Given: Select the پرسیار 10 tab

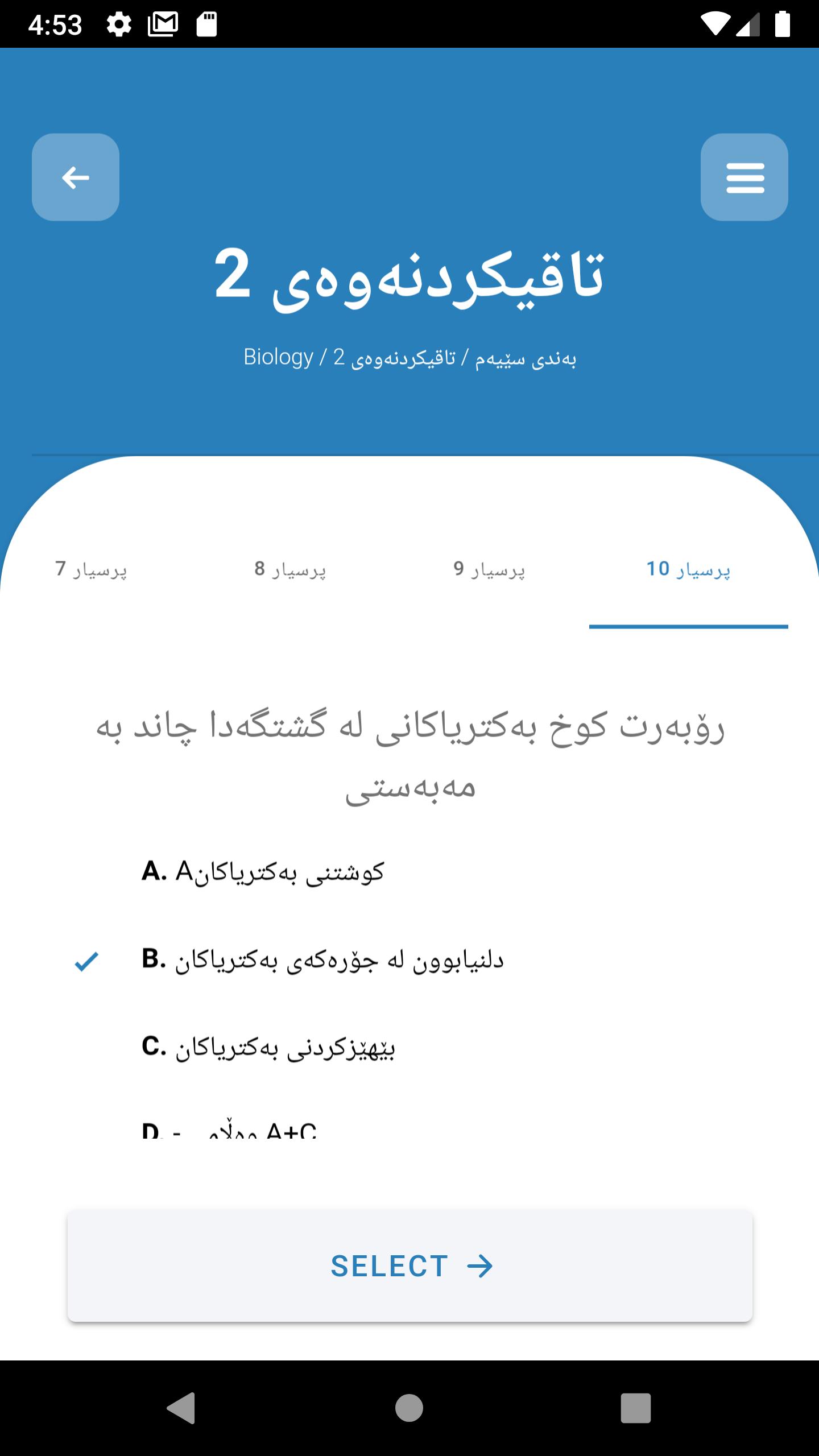Looking at the screenshot, I should 688,569.
